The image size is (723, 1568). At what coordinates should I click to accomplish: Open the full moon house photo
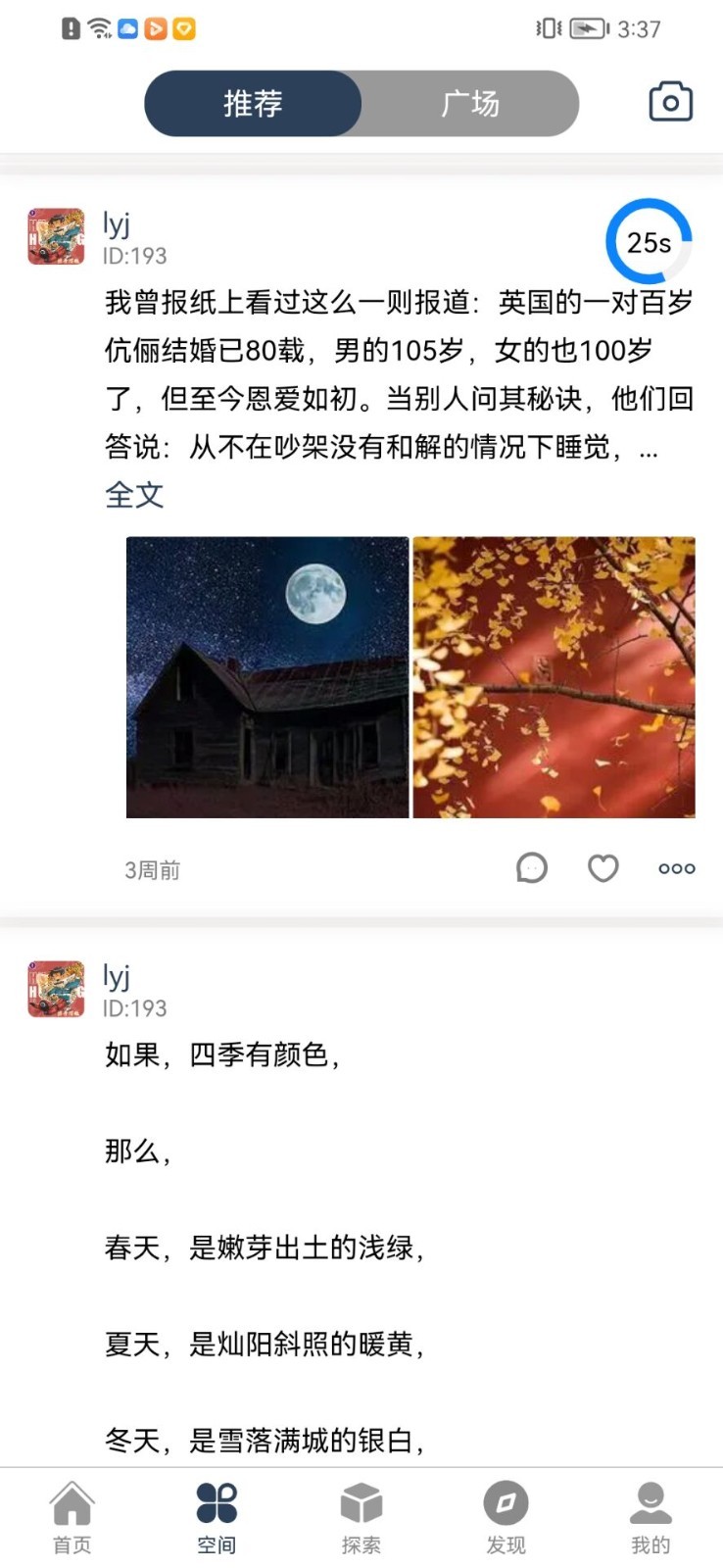[x=267, y=677]
